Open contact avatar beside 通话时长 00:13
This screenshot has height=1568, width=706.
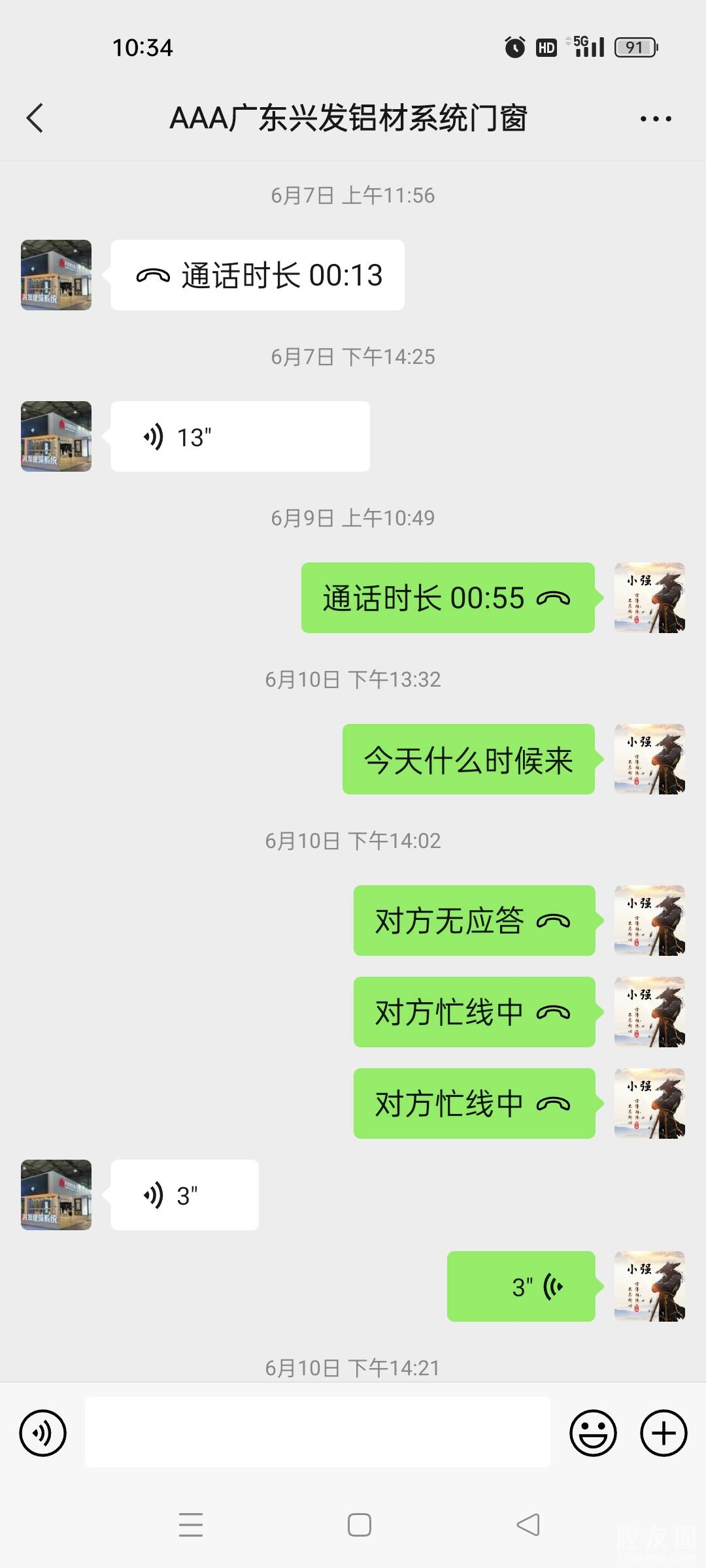[x=56, y=275]
